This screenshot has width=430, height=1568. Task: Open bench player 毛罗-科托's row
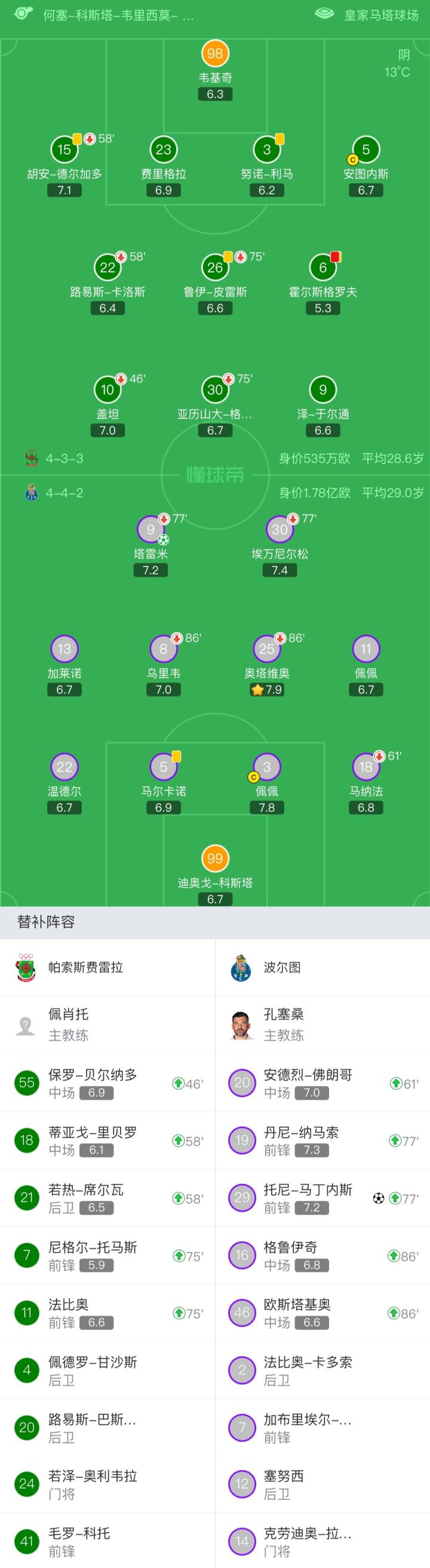[x=107, y=1541]
